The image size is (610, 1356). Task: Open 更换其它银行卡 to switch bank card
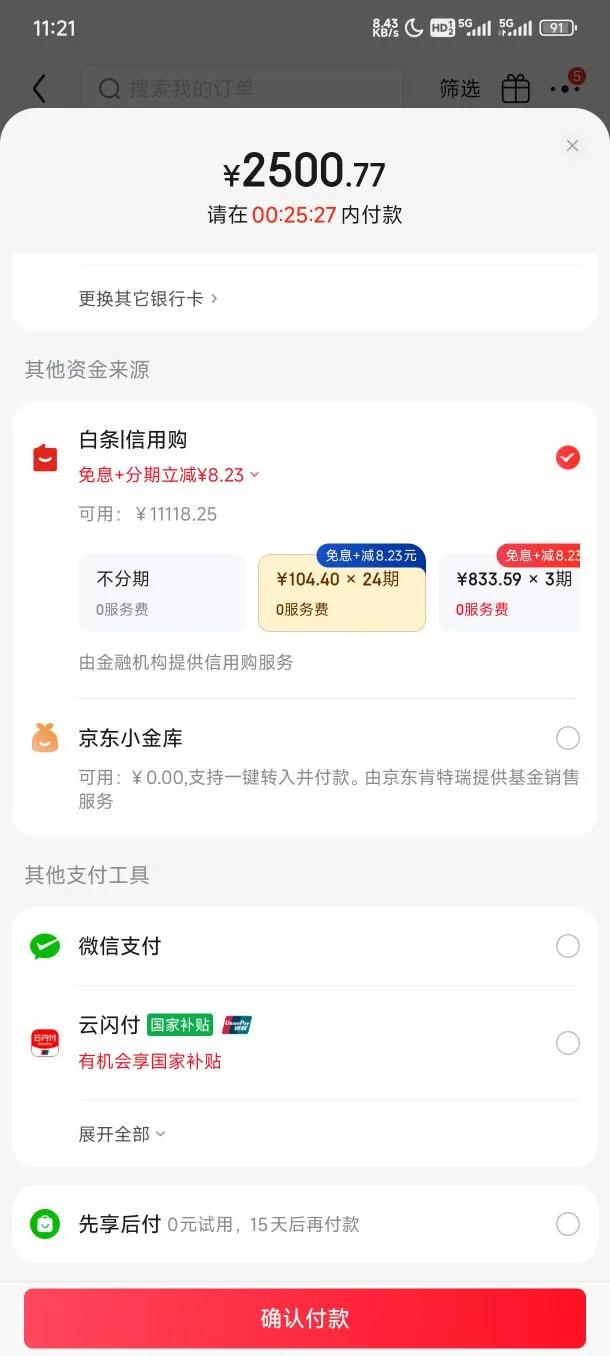[148, 298]
